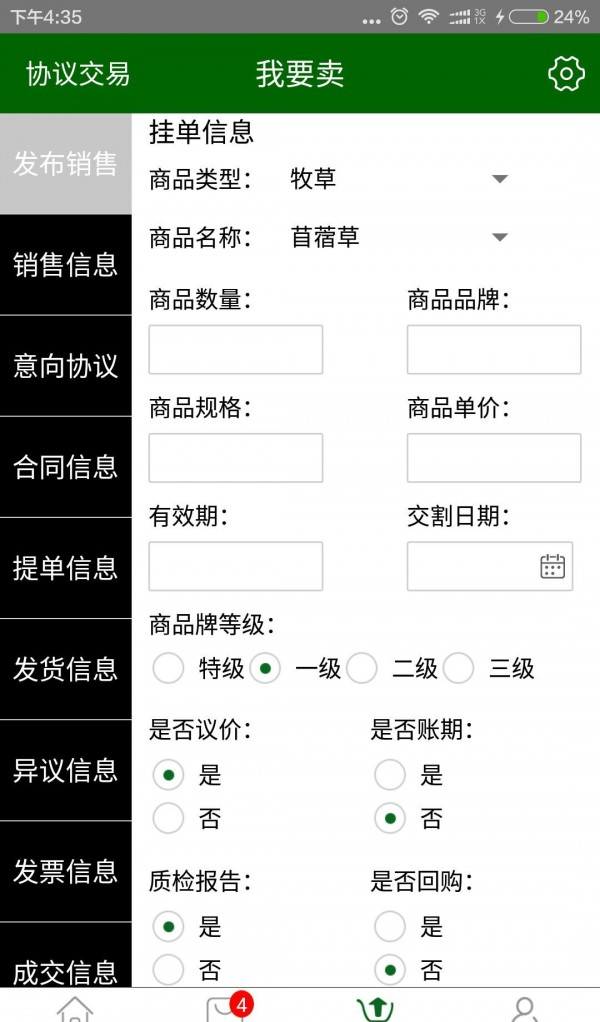600x1022 pixels.
Task: Switch to 合同信息 in sidebar
Action: (65, 467)
